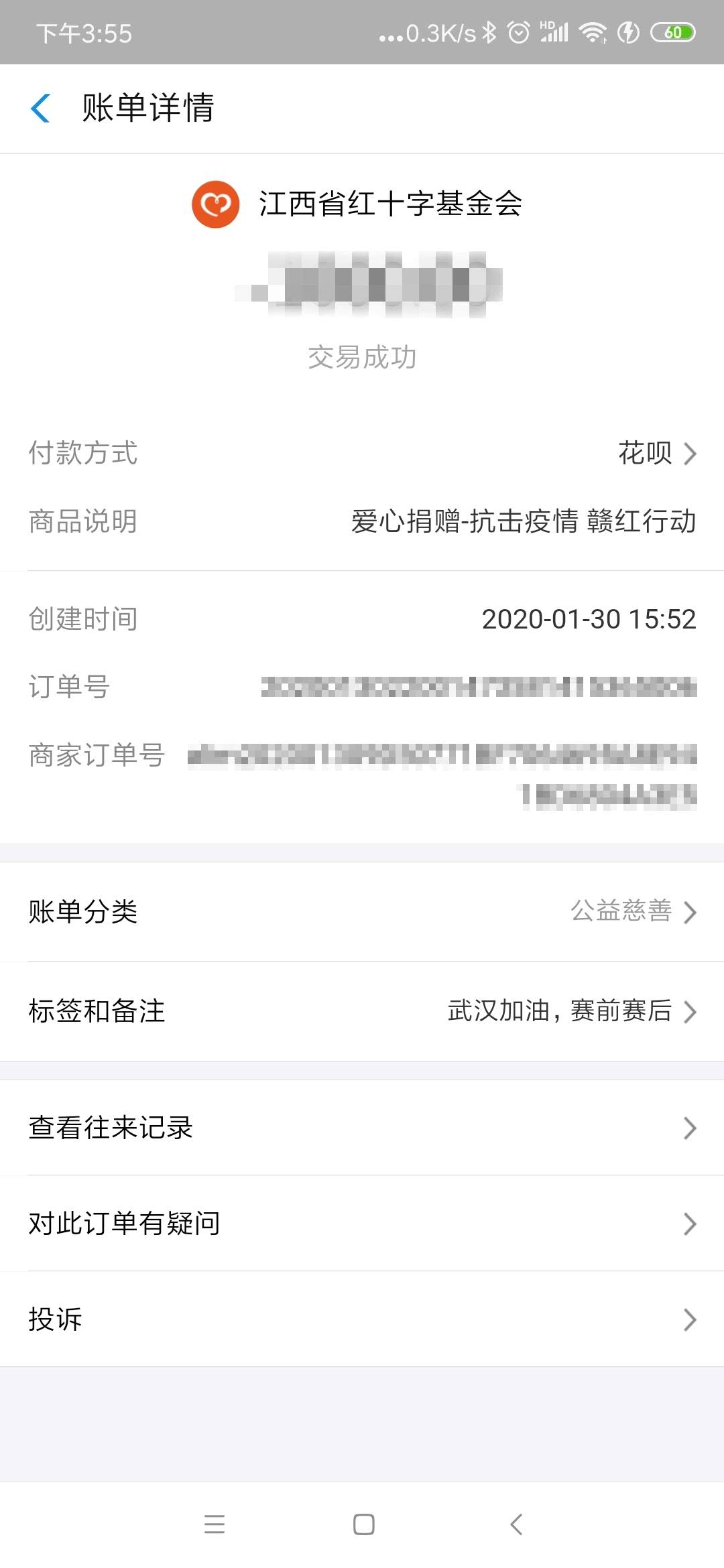Tap the system home button

(363, 1524)
